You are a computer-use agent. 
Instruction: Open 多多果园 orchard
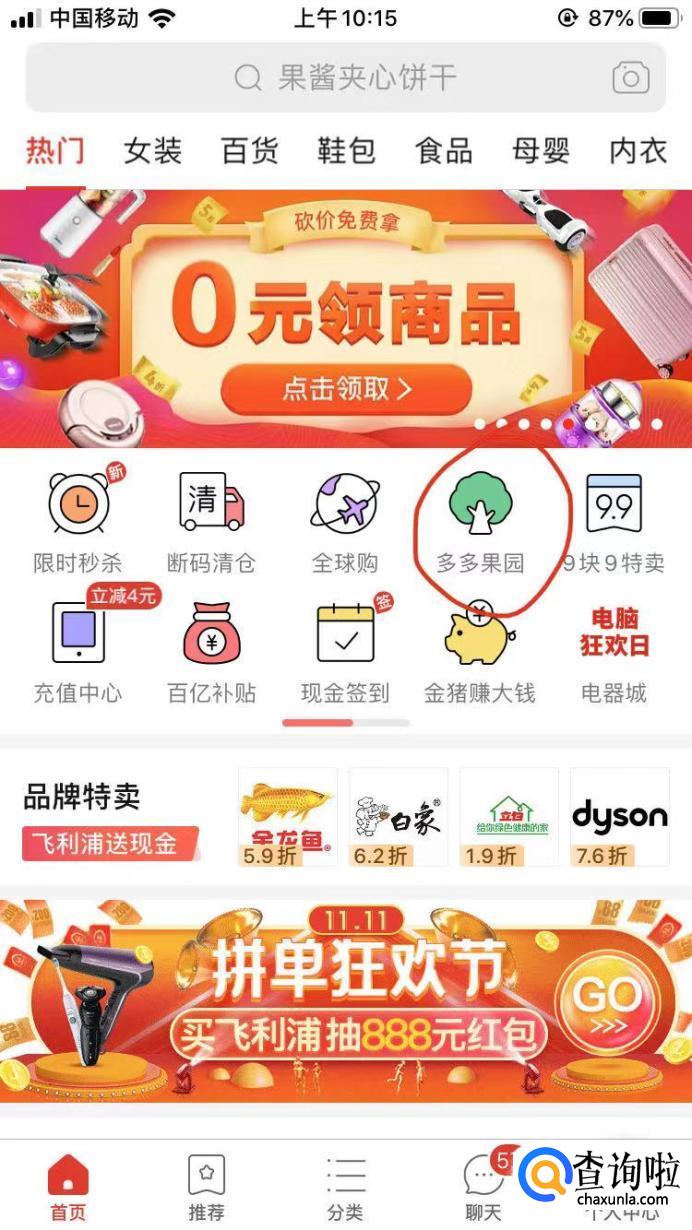[x=480, y=520]
